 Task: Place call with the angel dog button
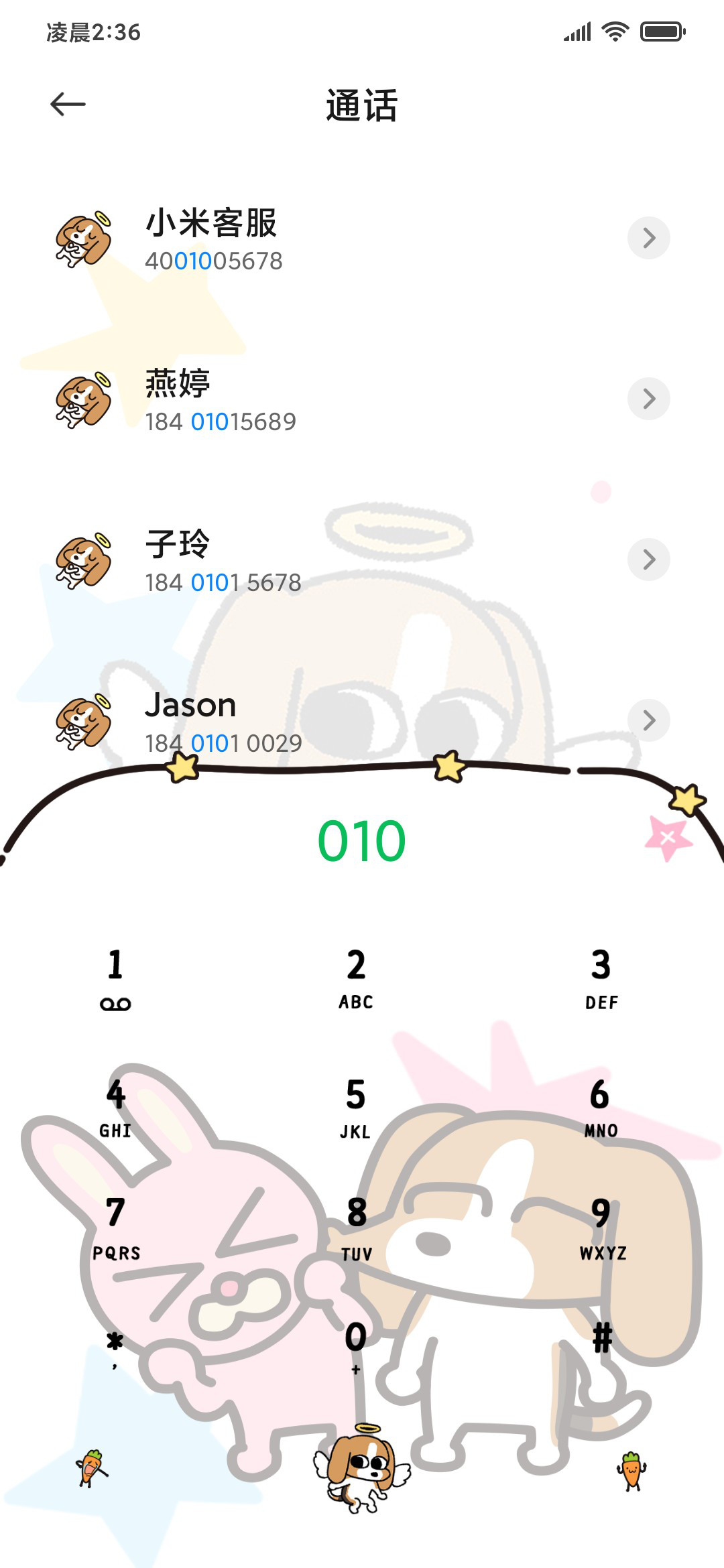(362, 1469)
